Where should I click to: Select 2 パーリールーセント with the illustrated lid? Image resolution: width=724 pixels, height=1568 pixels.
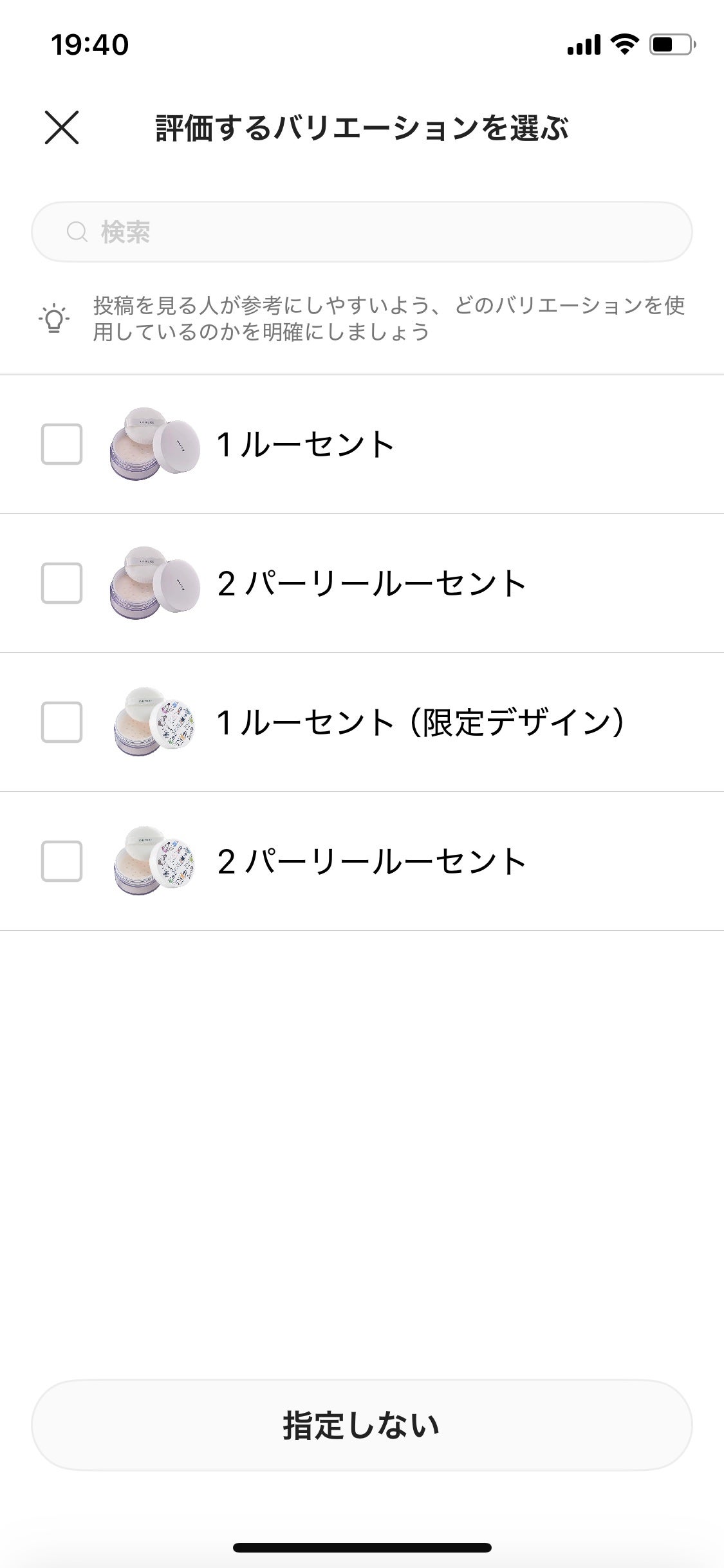[x=62, y=861]
